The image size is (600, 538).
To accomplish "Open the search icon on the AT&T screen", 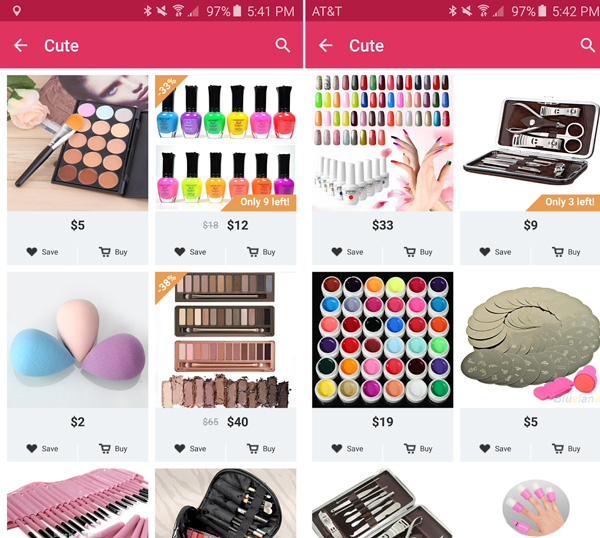I will pyautogui.click(x=587, y=45).
